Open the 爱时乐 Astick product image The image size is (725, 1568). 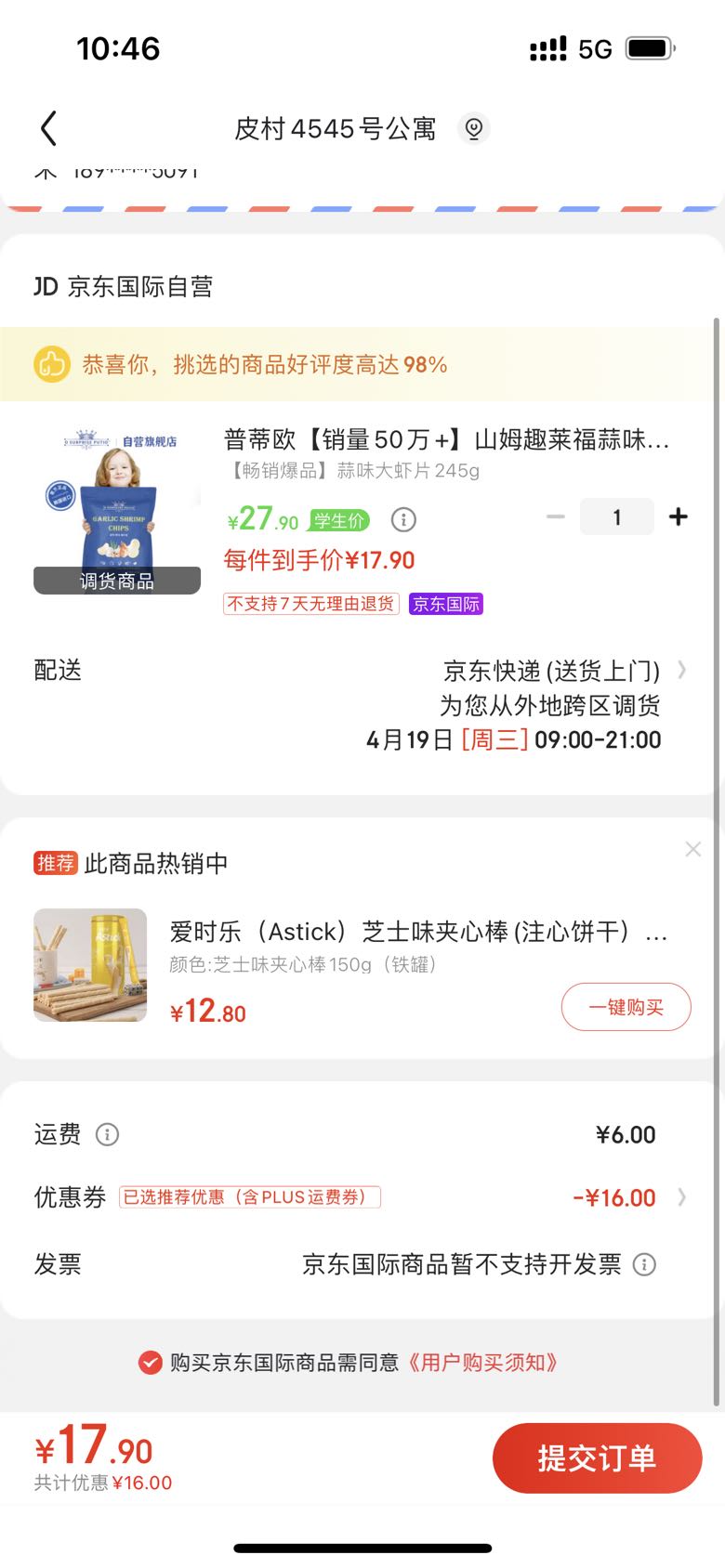click(x=90, y=965)
